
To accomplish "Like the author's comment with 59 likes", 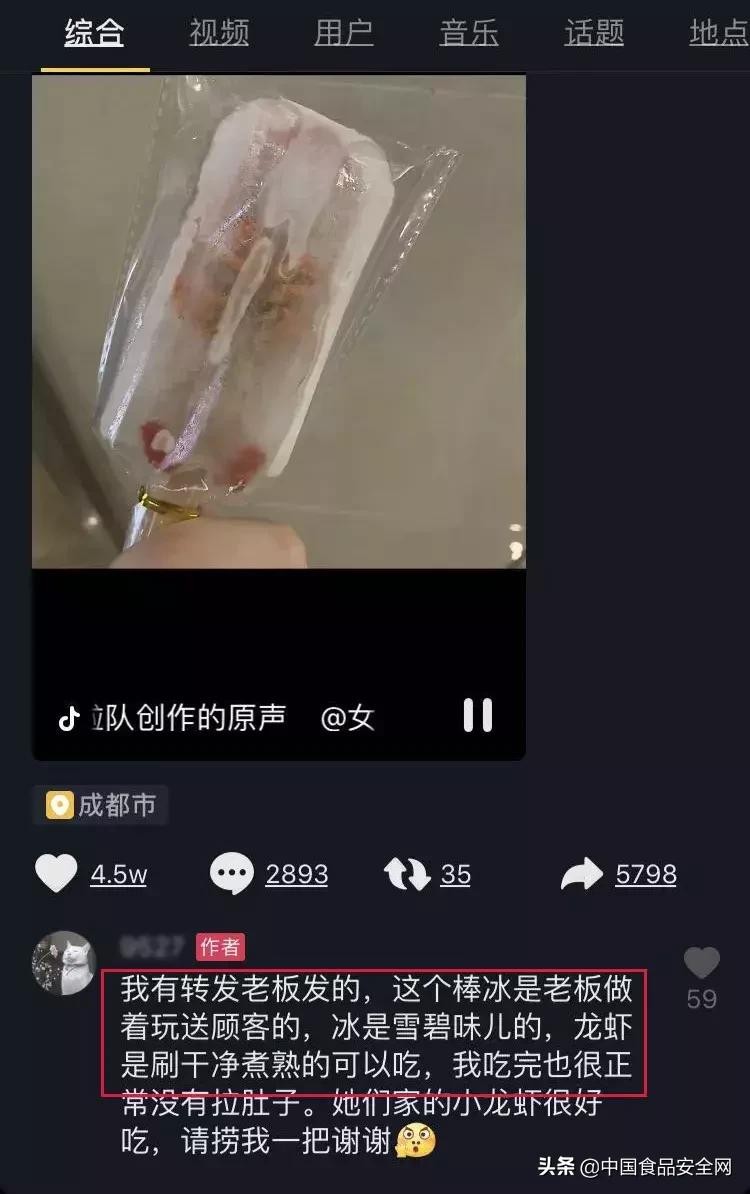I will coord(701,963).
